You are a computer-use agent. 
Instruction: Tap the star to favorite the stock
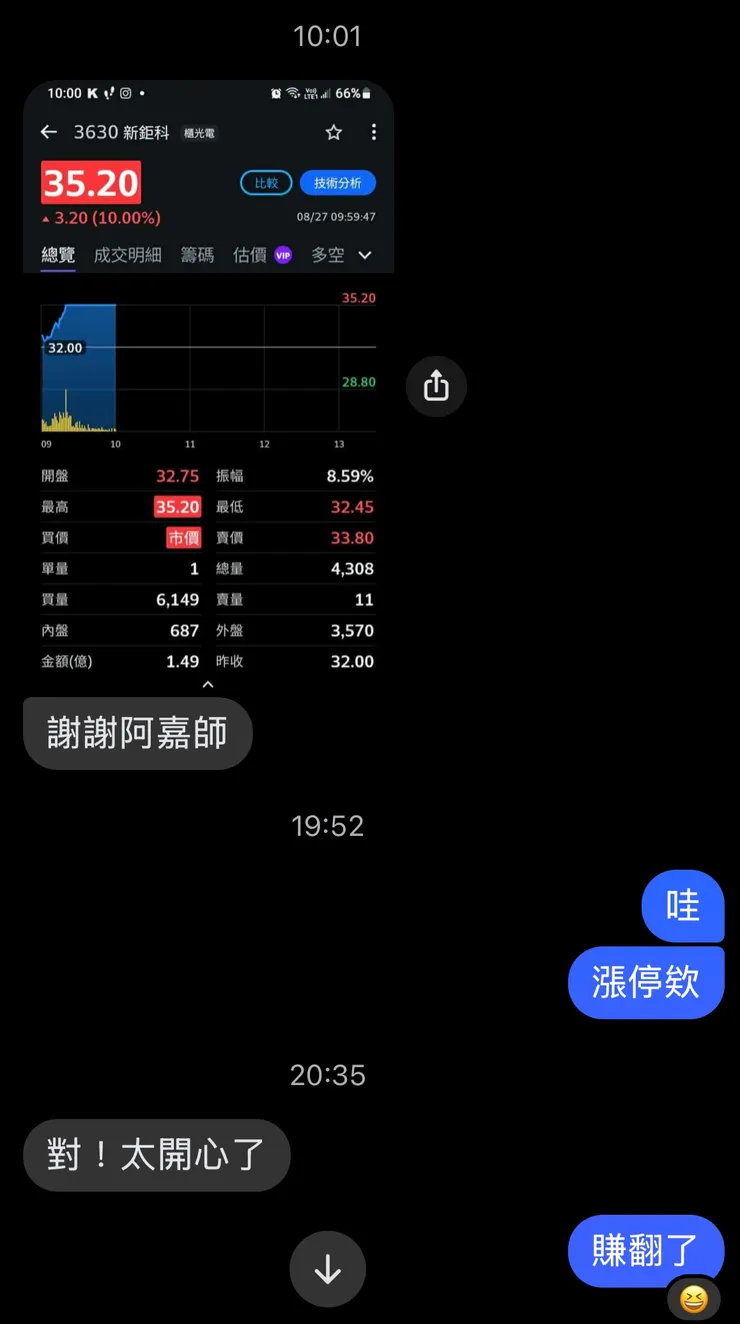[333, 131]
